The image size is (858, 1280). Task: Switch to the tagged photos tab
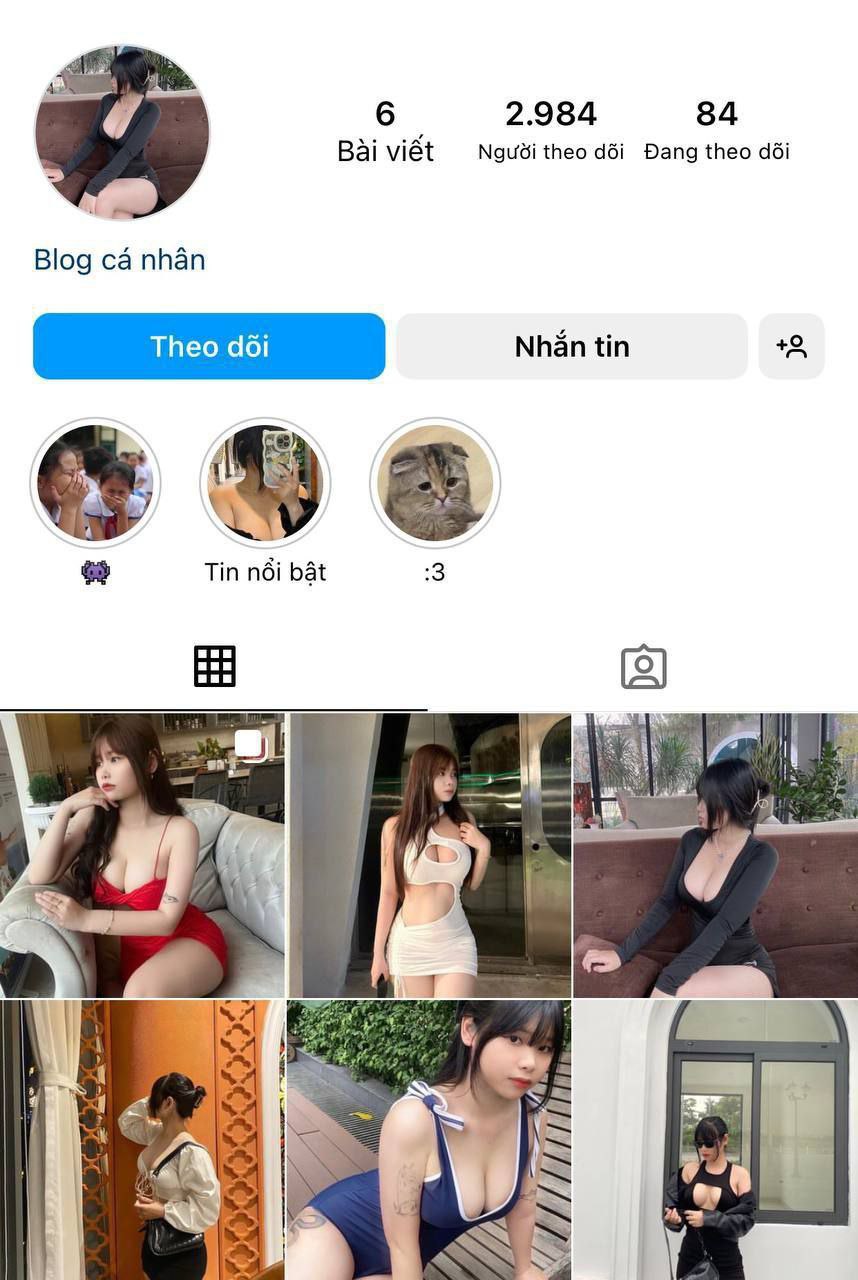(643, 666)
